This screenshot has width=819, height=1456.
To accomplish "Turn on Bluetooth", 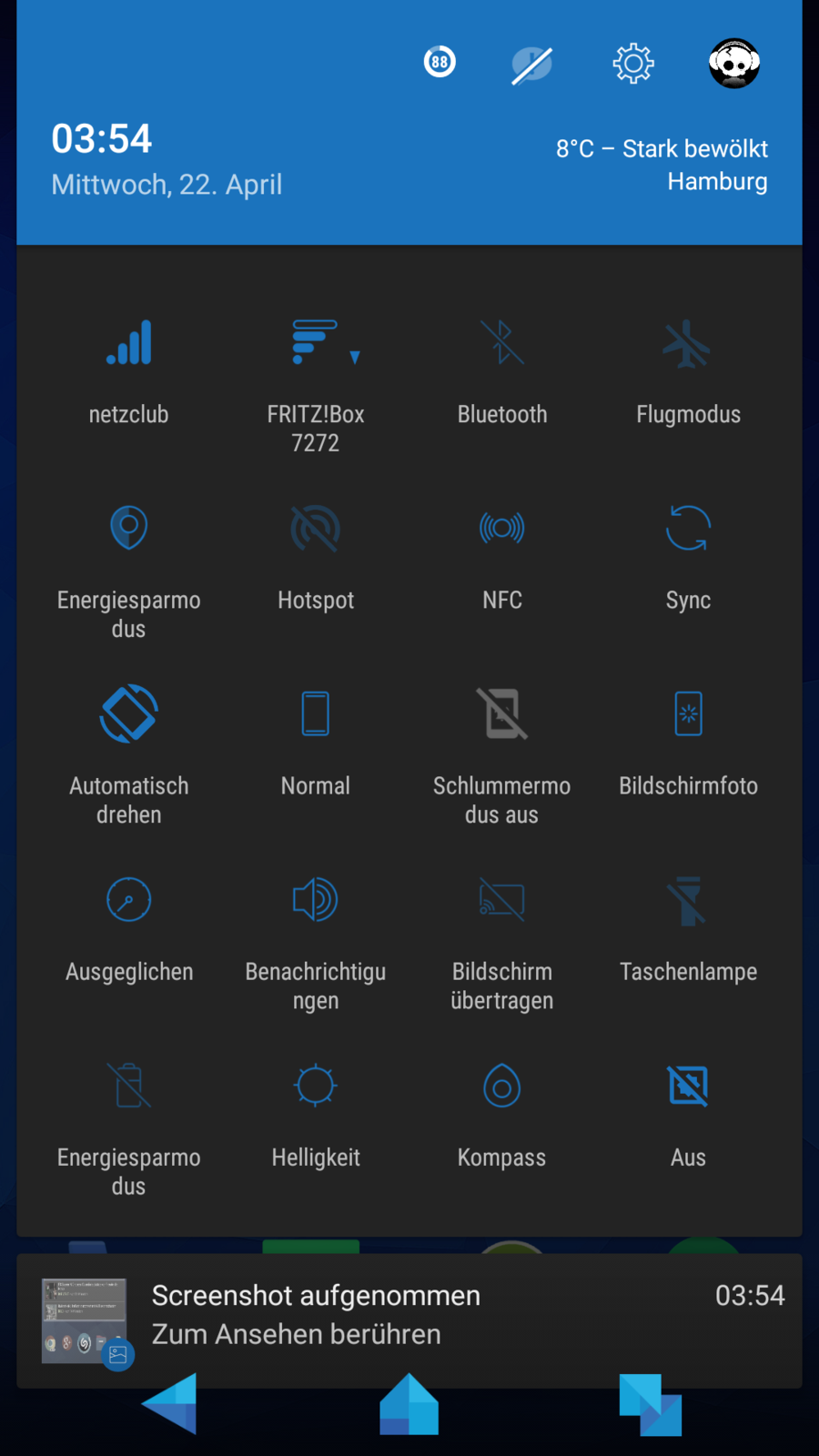I will tap(502, 344).
